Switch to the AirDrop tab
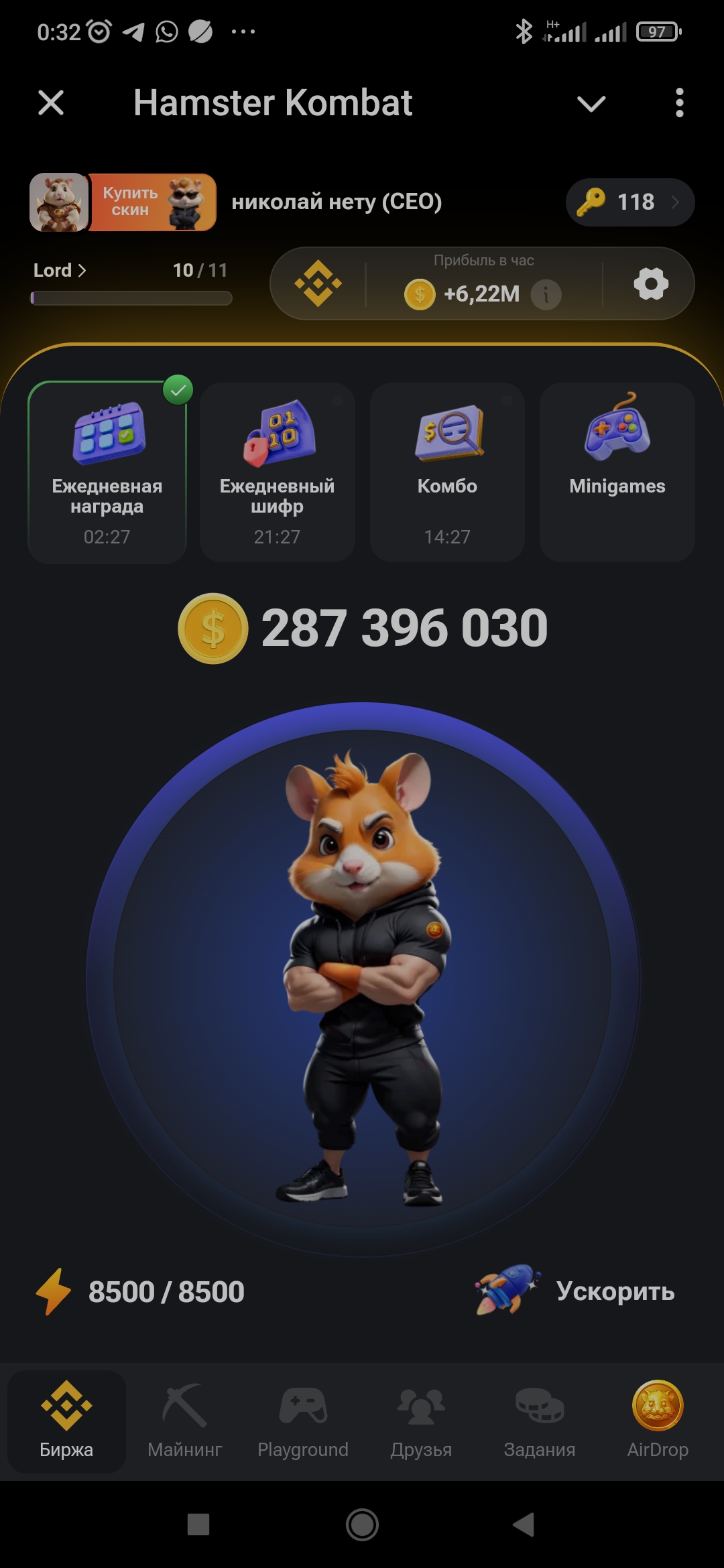This screenshot has width=724, height=1568. tap(658, 1421)
